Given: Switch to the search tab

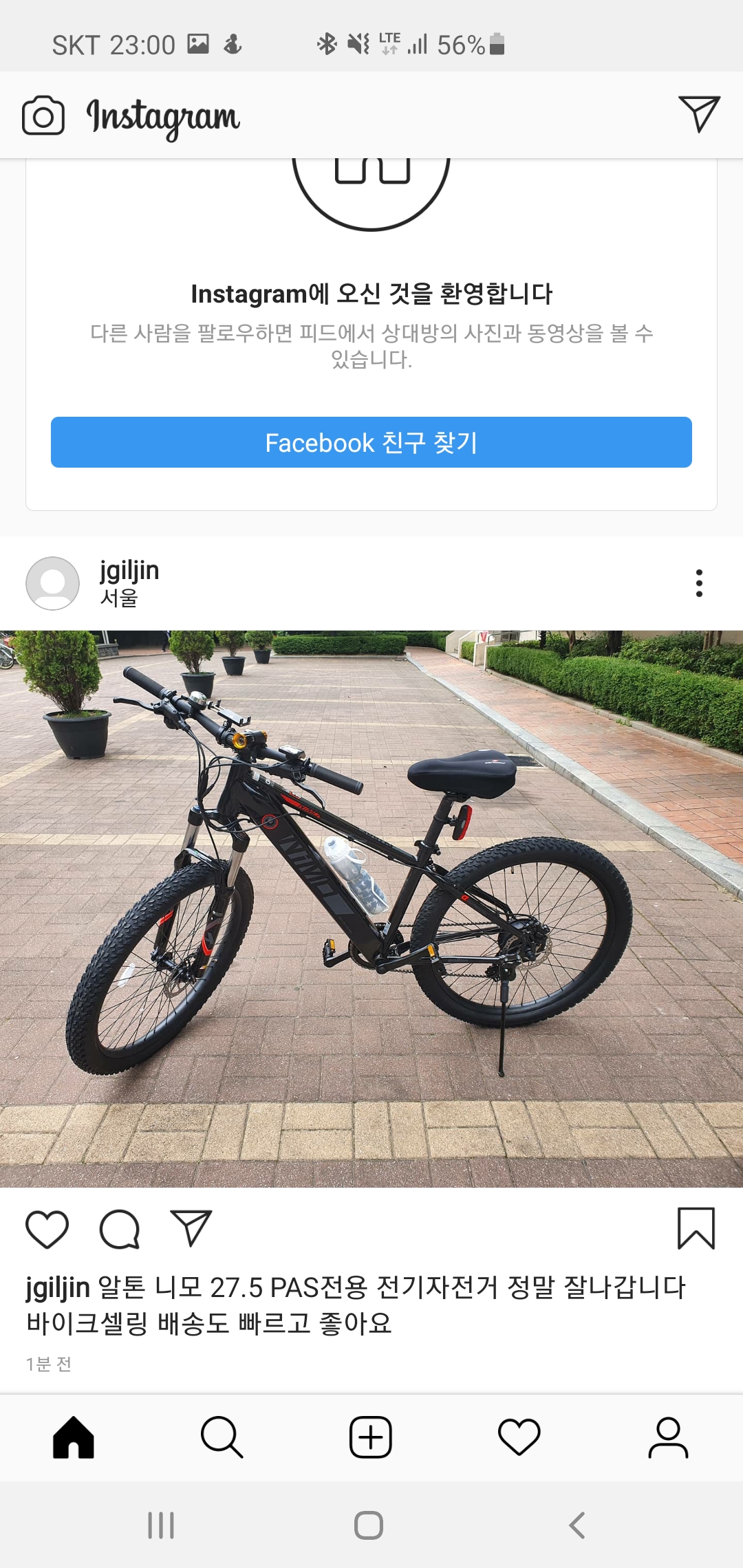Looking at the screenshot, I should [x=222, y=1437].
